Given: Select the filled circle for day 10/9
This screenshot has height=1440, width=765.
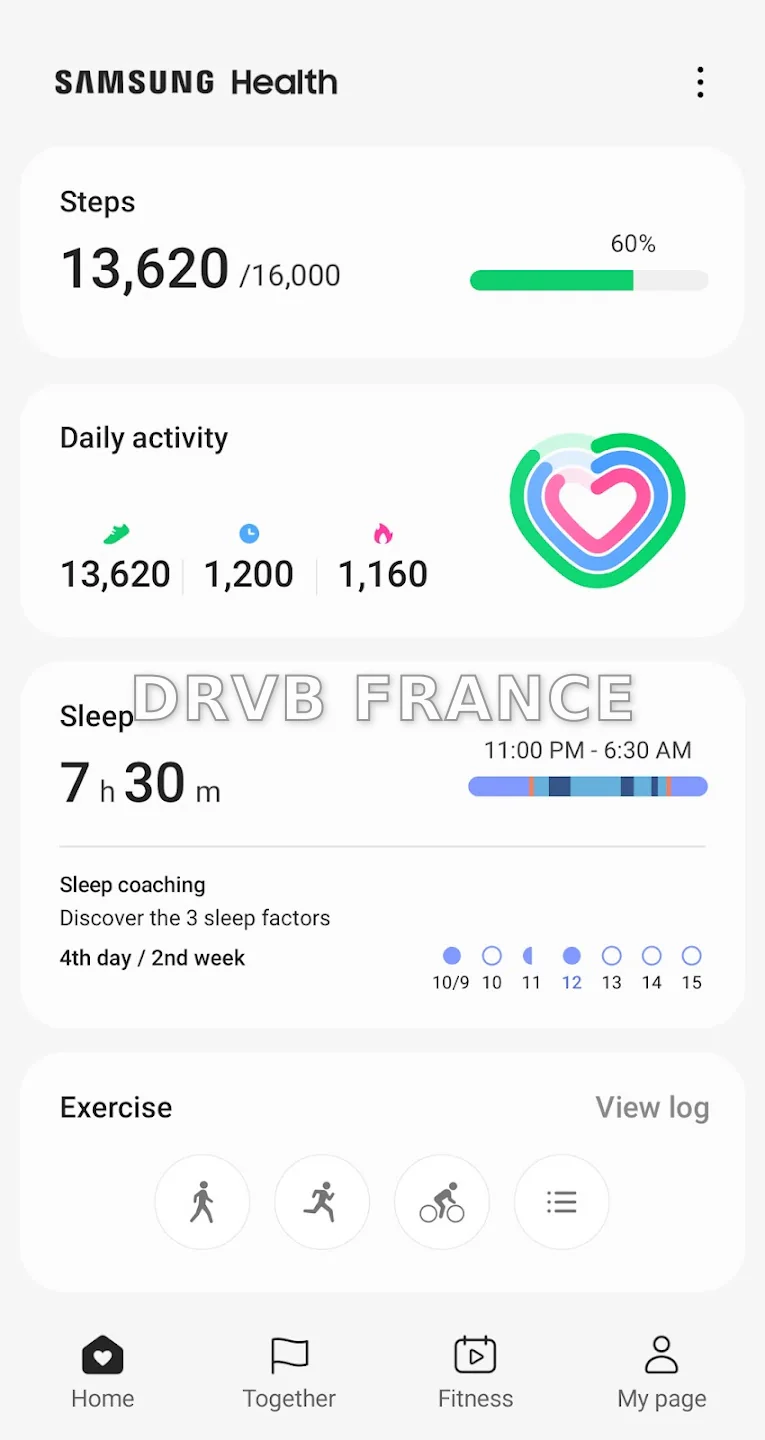Looking at the screenshot, I should tap(452, 955).
